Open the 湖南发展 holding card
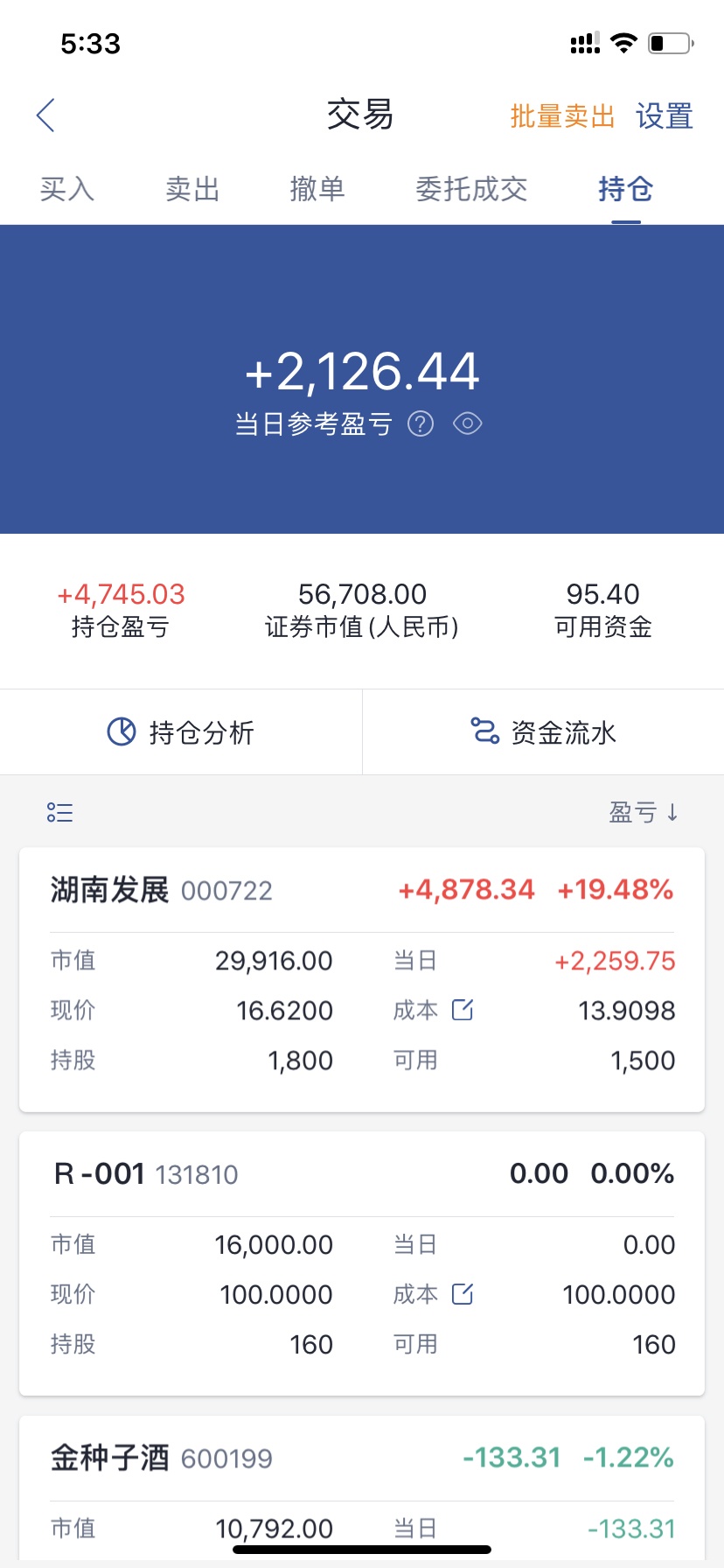Image resolution: width=724 pixels, height=1568 pixels. point(362,980)
